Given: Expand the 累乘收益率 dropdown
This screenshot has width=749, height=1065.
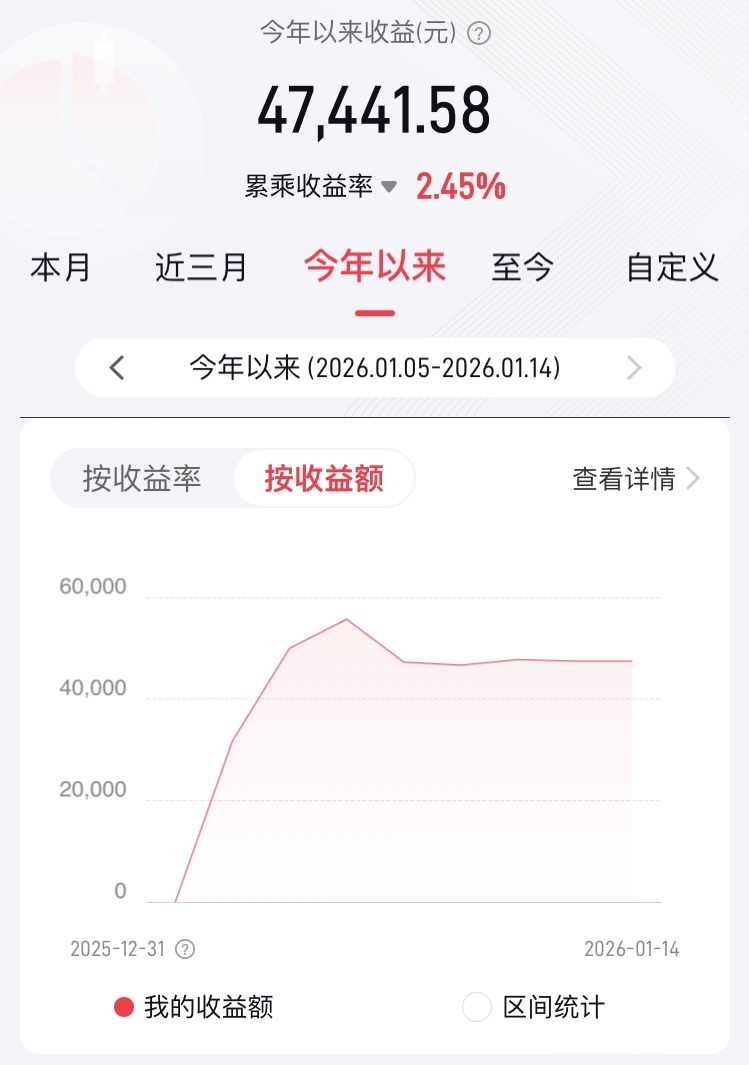Looking at the screenshot, I should coord(321,186).
